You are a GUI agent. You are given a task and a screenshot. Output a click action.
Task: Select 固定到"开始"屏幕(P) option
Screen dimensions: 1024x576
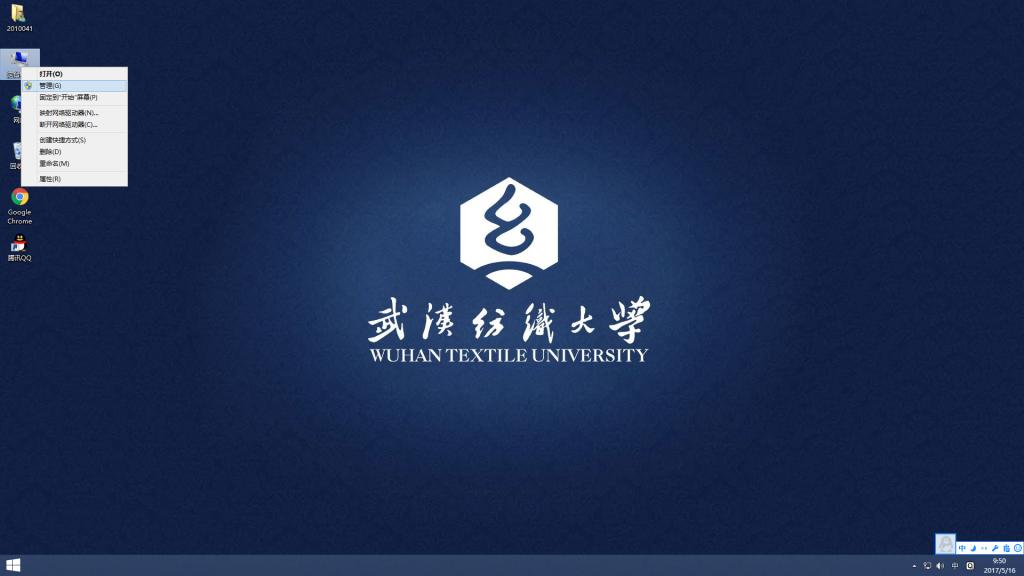[68, 98]
